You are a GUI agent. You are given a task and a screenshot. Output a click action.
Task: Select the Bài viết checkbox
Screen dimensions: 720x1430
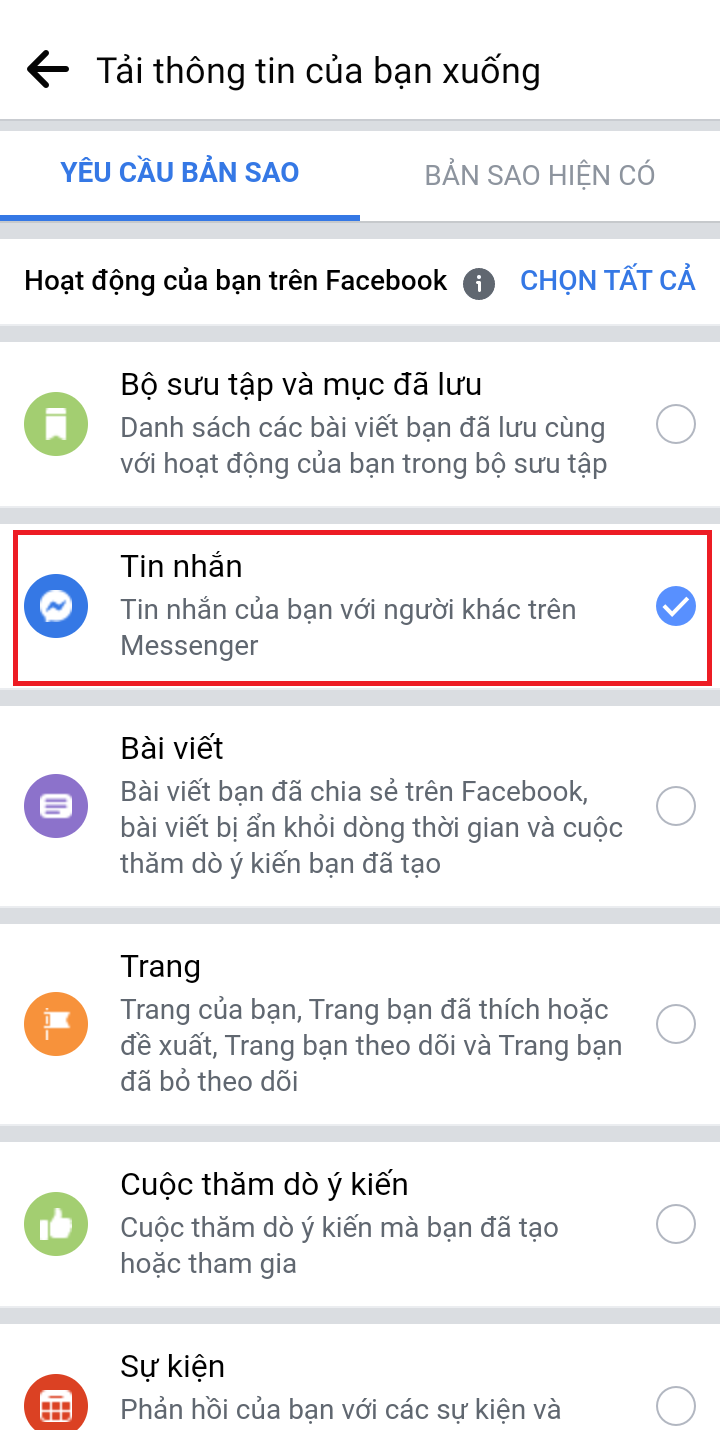pos(676,806)
